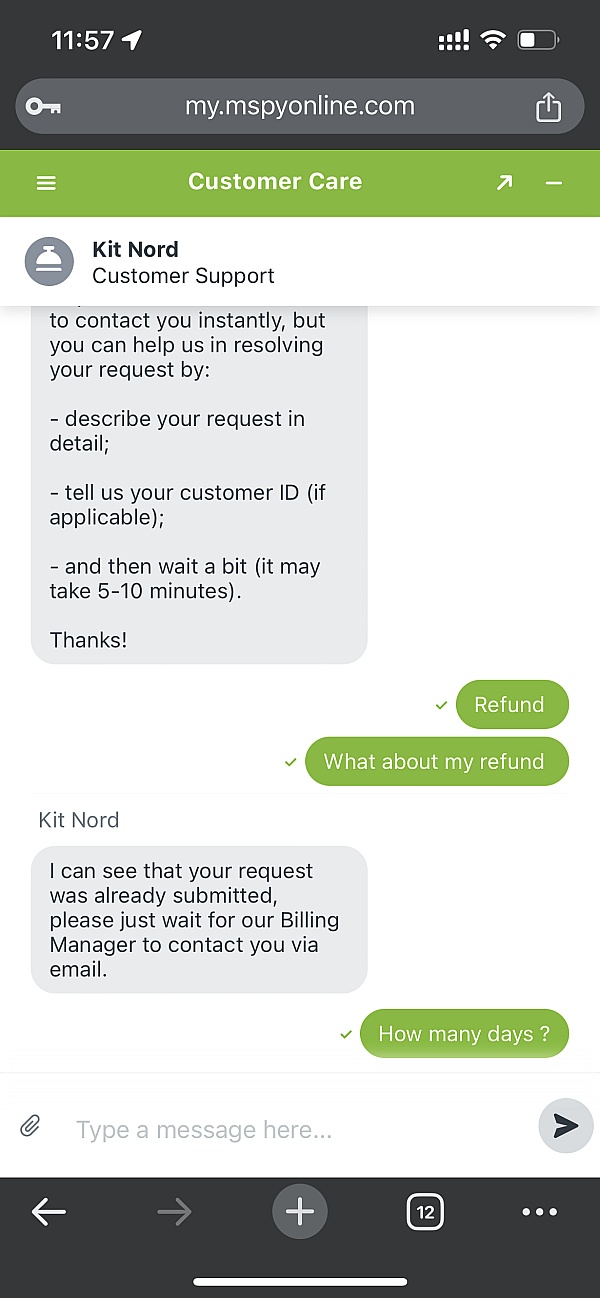Viewport: 600px width, 1298px height.
Task: Open the browser more options menu
Action: pos(540,1213)
